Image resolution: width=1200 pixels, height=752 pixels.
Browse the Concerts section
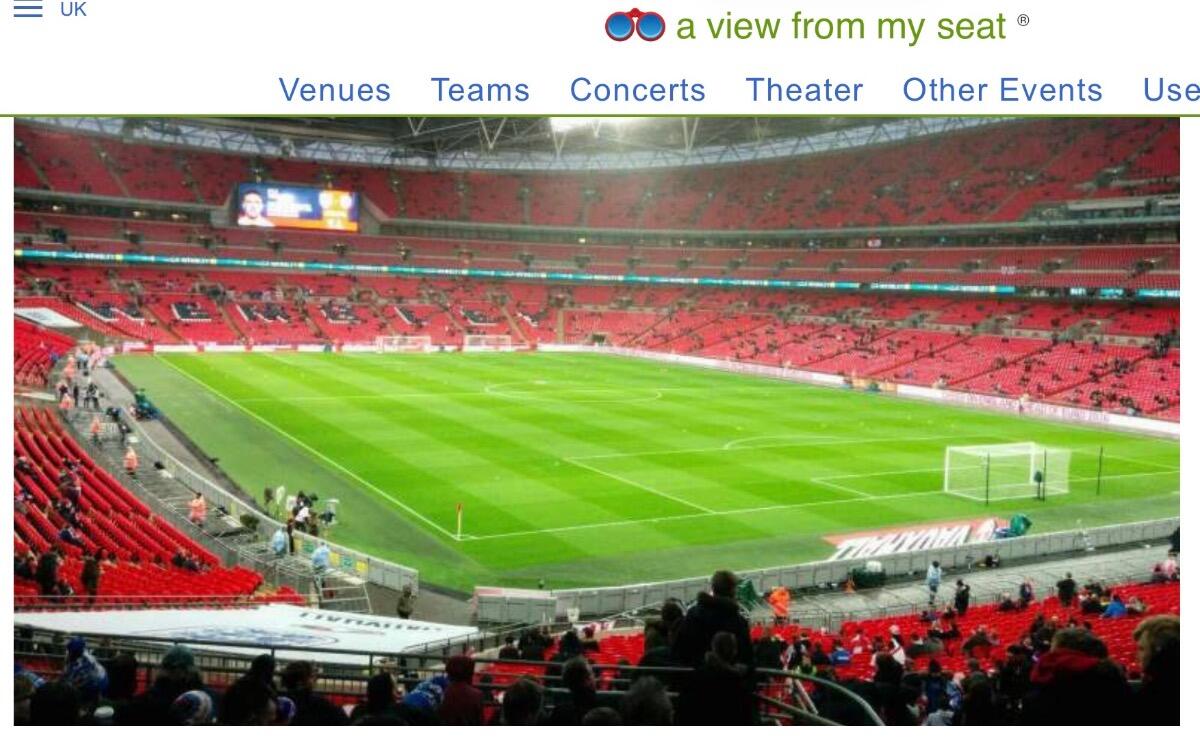[x=637, y=90]
